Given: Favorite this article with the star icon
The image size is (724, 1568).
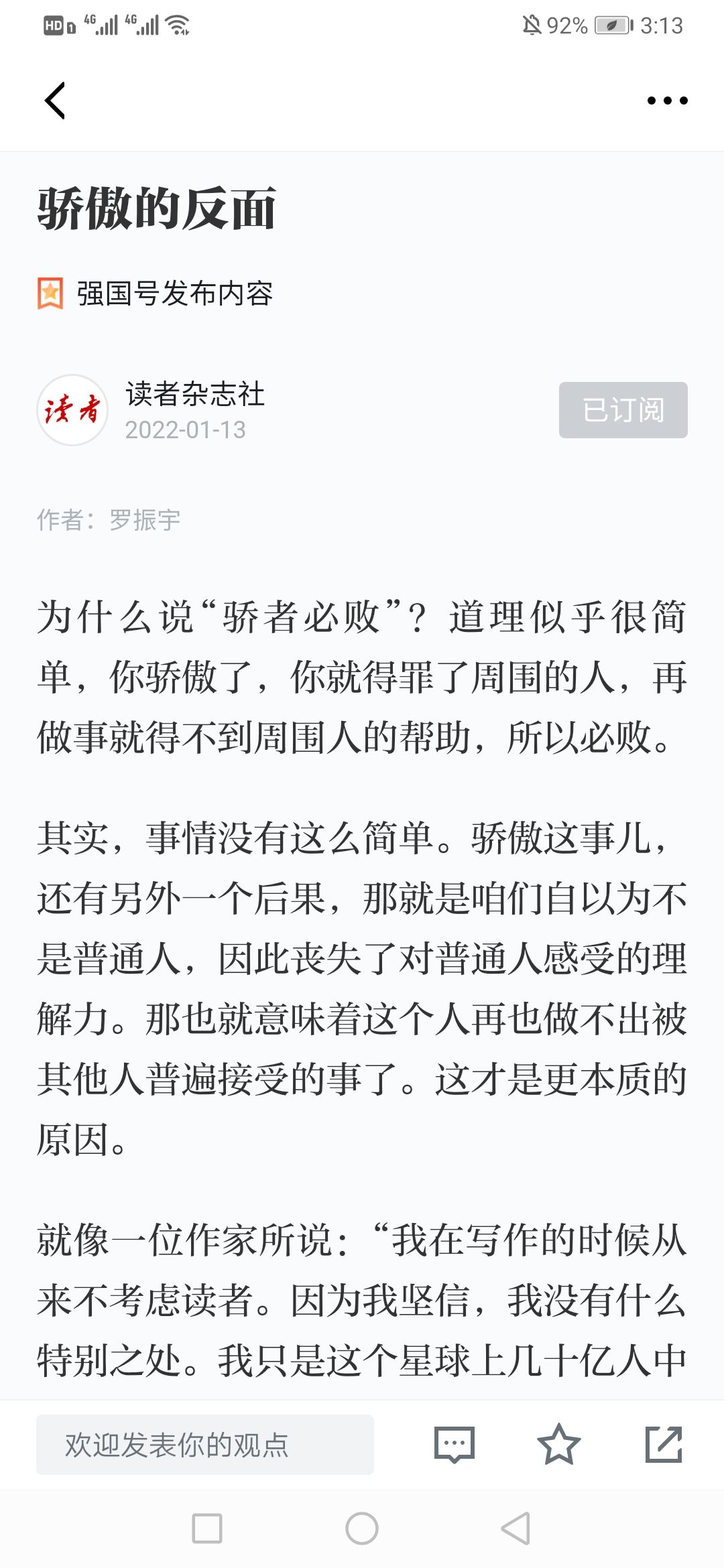Looking at the screenshot, I should (558, 1445).
